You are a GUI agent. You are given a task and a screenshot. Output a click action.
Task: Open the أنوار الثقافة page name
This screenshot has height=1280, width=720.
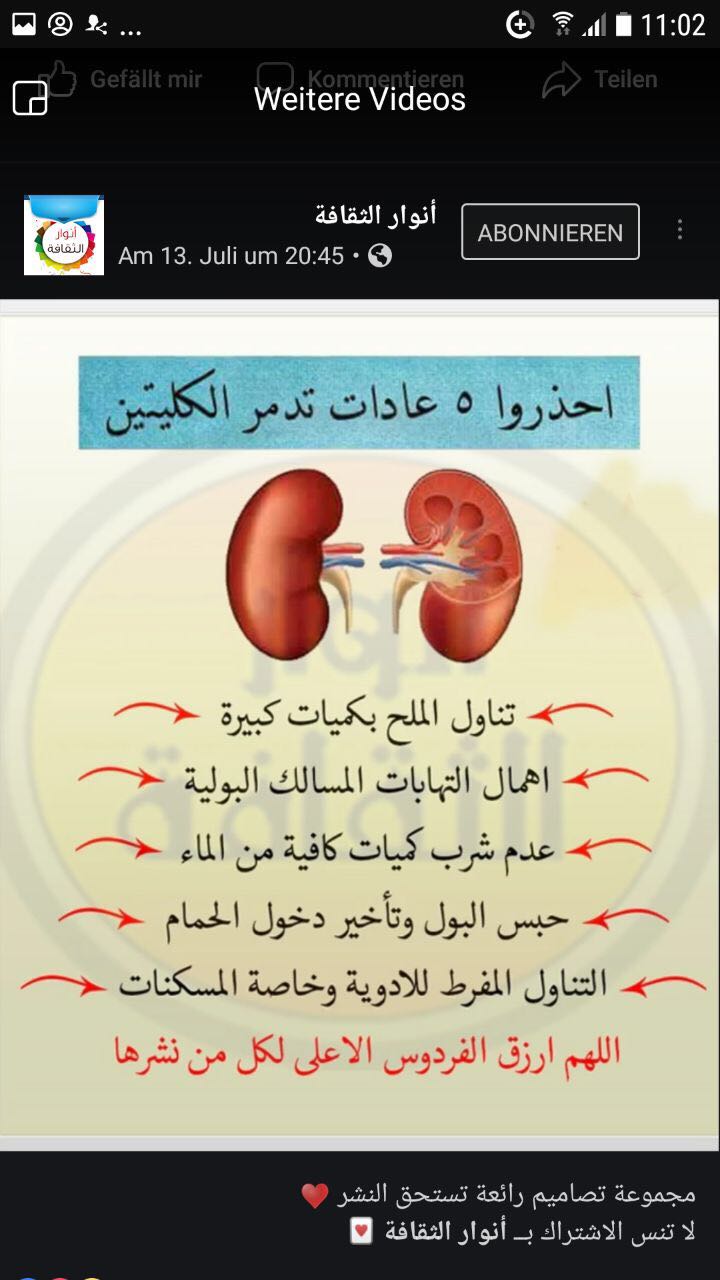375,215
